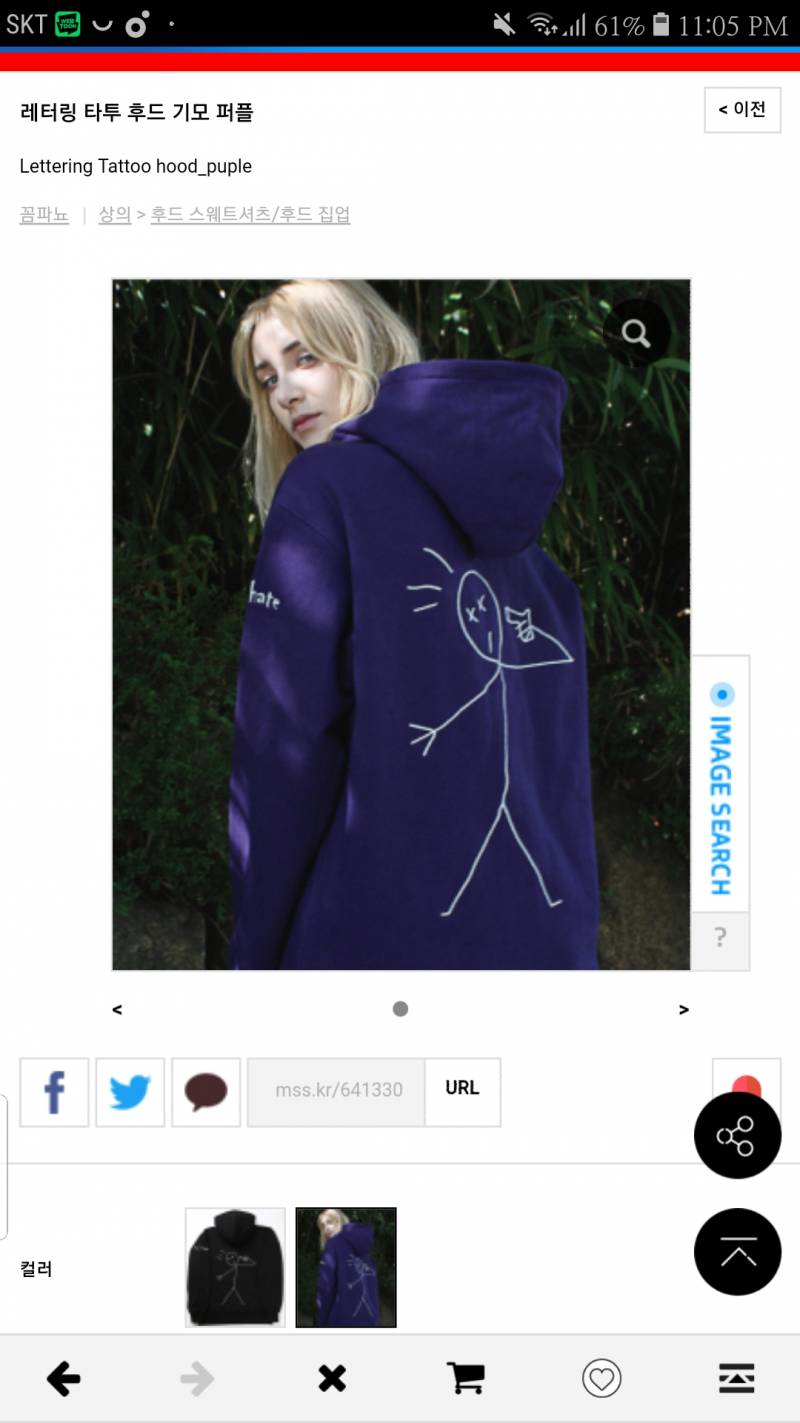Share this product on Facebook
Viewport: 800px width, 1423px height.
(x=54, y=1092)
